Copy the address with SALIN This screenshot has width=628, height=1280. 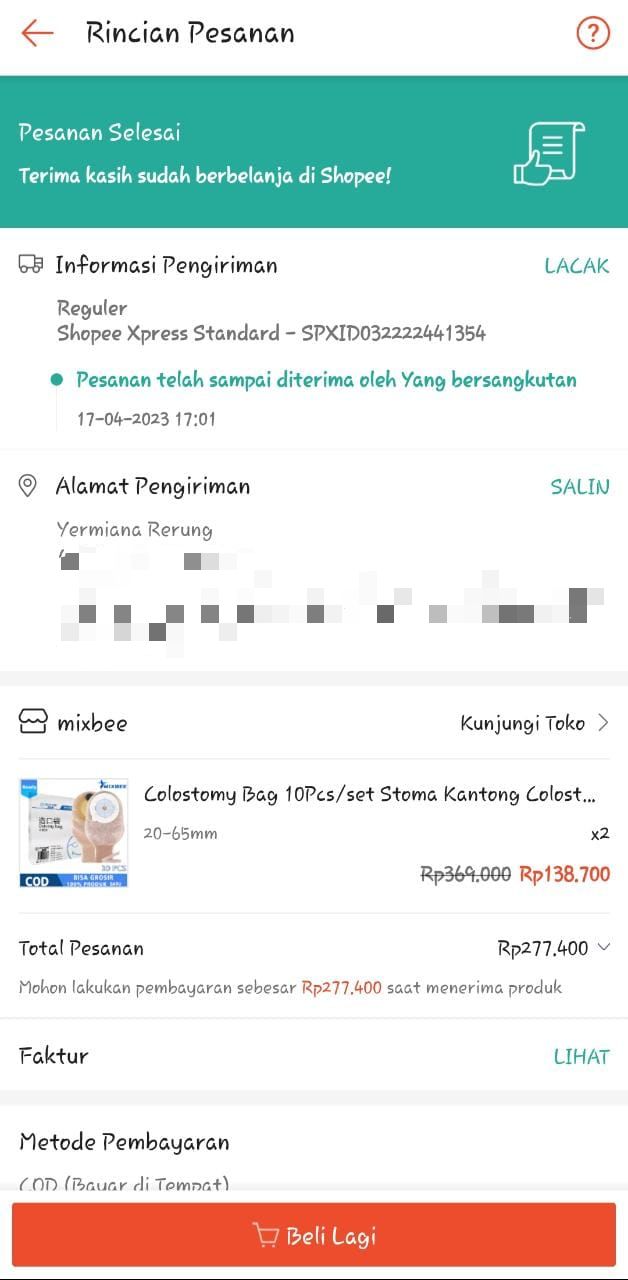tap(579, 487)
